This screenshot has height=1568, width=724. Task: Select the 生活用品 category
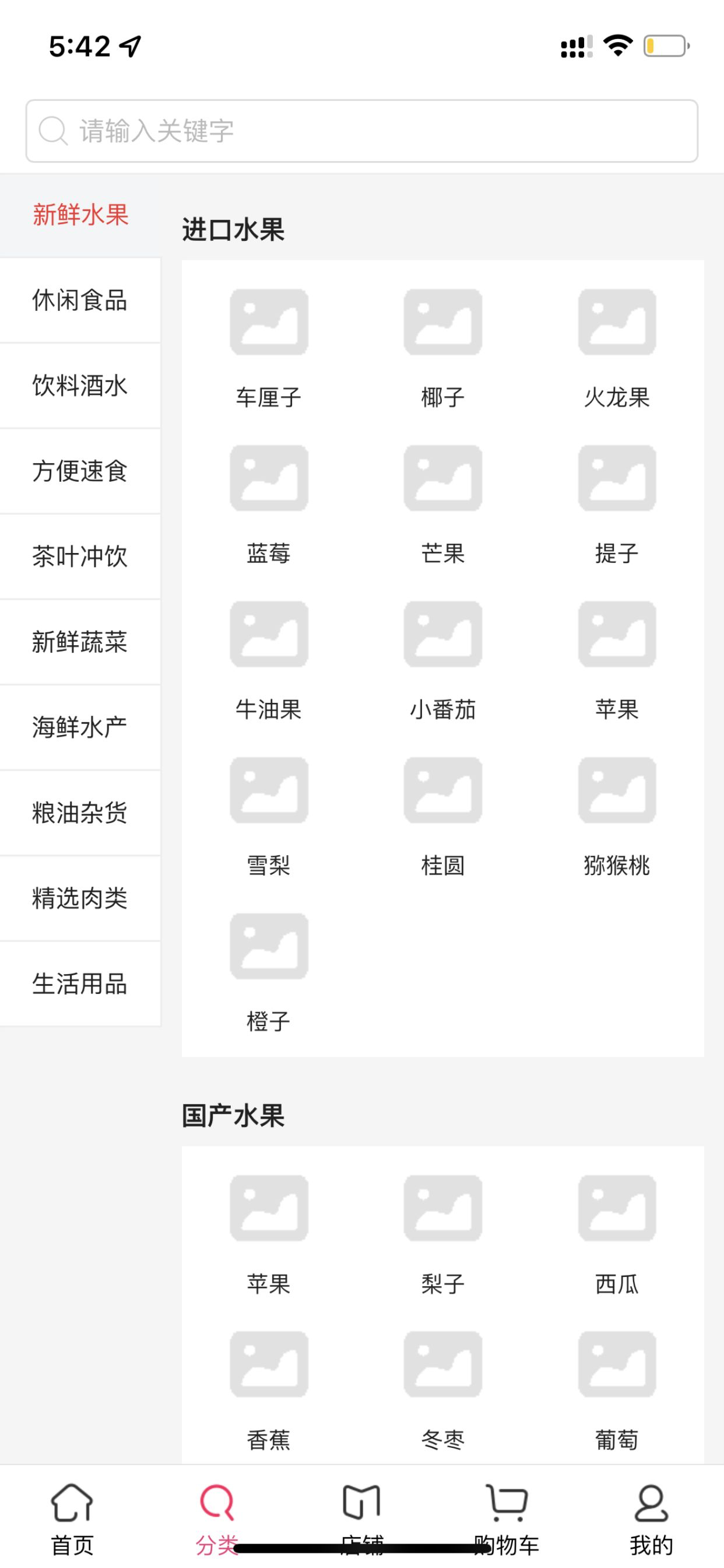(x=80, y=984)
